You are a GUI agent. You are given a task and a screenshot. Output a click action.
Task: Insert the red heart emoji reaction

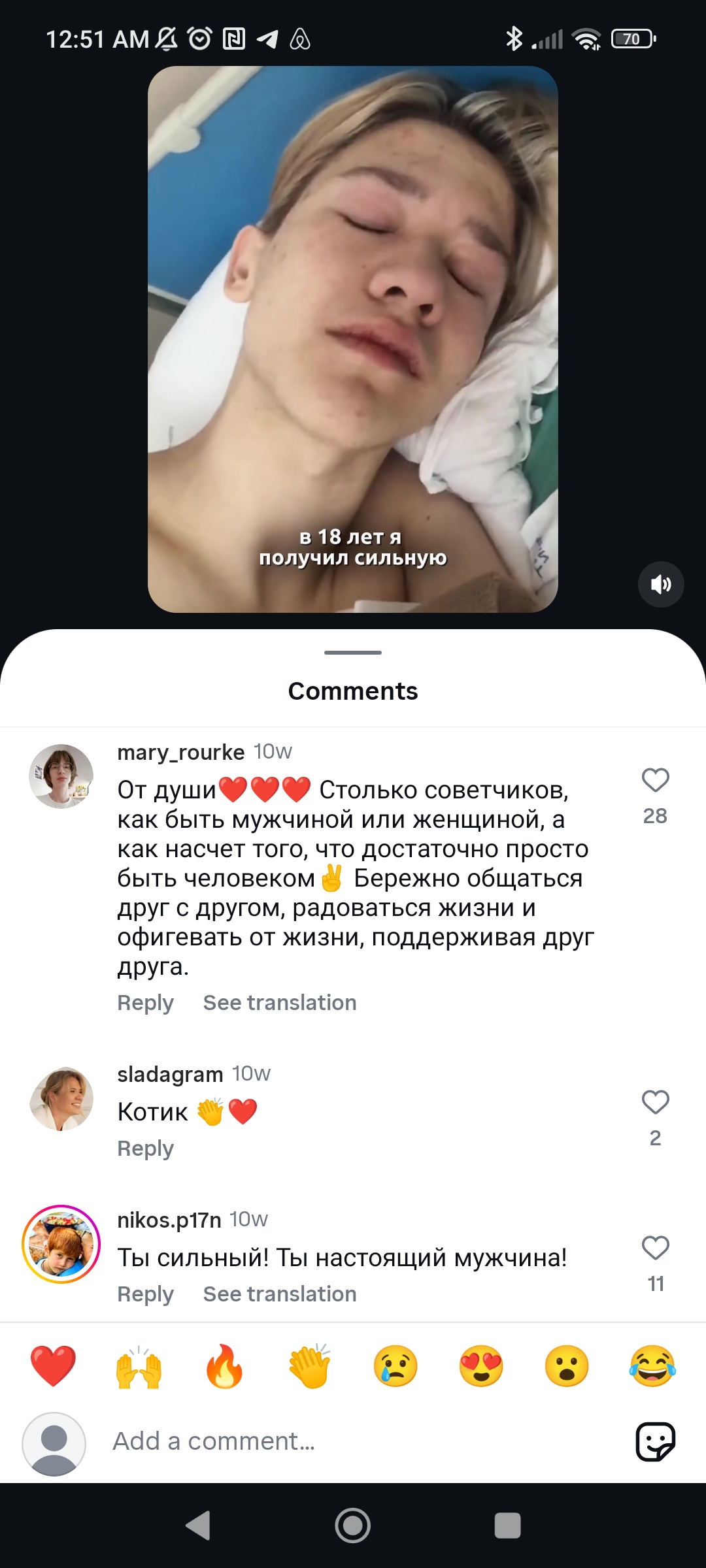click(x=53, y=1366)
